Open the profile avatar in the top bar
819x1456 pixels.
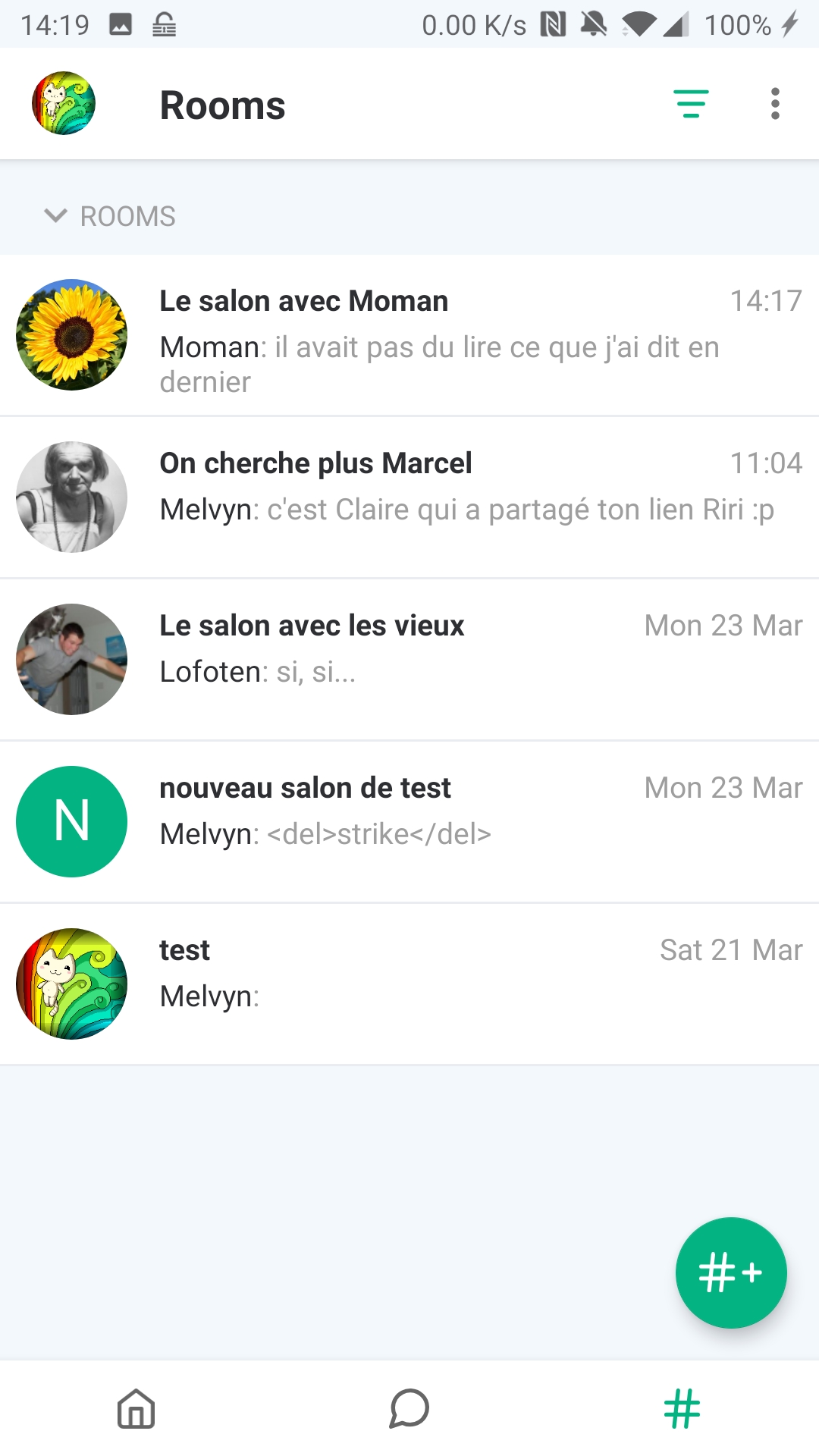pos(64,104)
